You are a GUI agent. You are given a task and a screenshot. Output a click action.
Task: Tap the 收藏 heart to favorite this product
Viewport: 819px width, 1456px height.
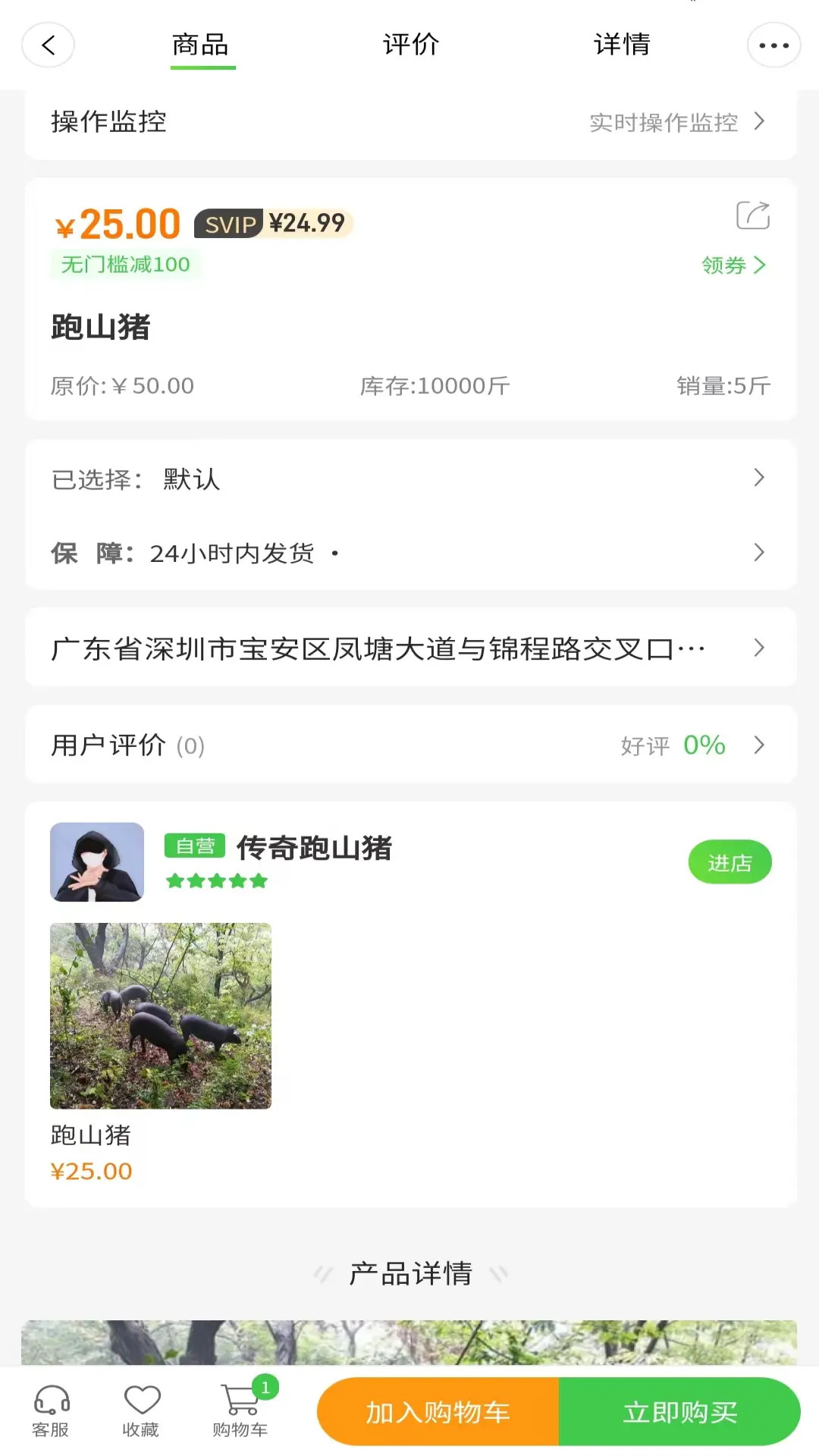coord(140,1410)
